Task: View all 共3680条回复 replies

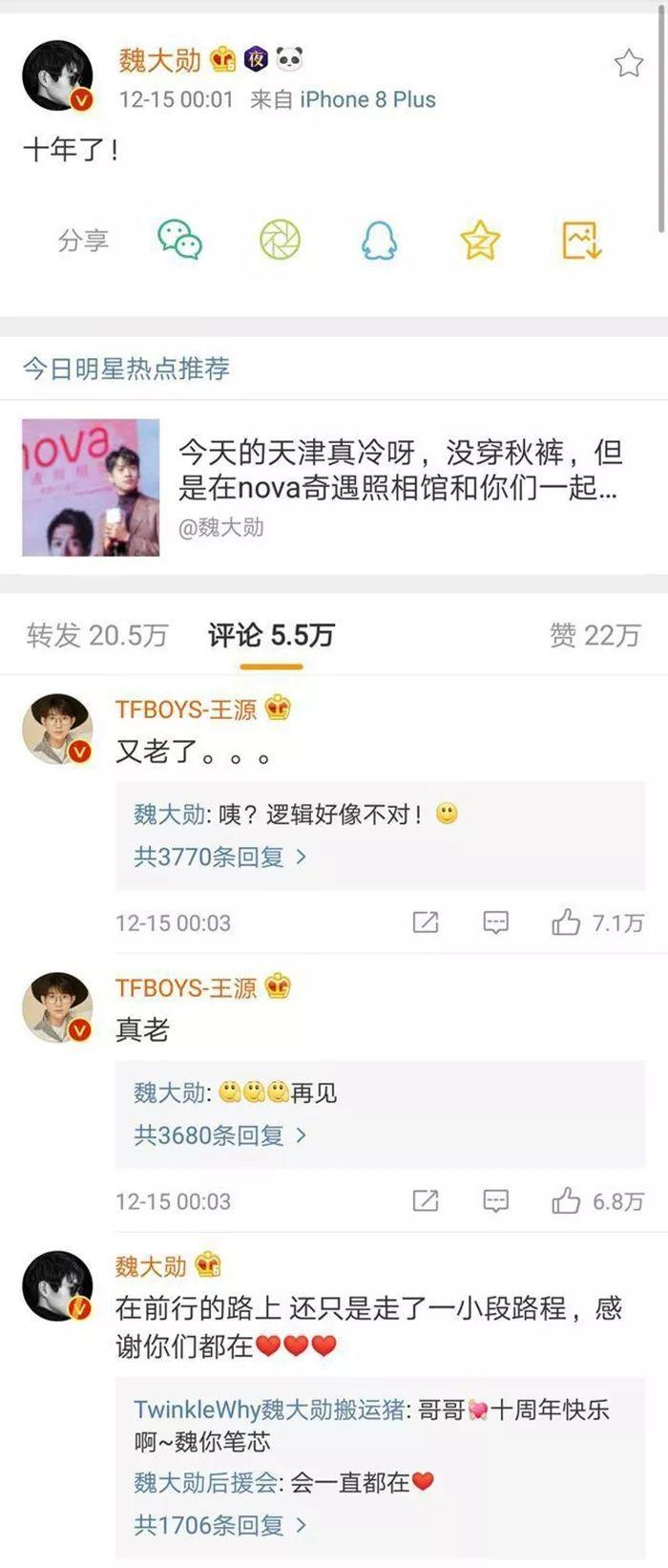Action: [219, 1135]
